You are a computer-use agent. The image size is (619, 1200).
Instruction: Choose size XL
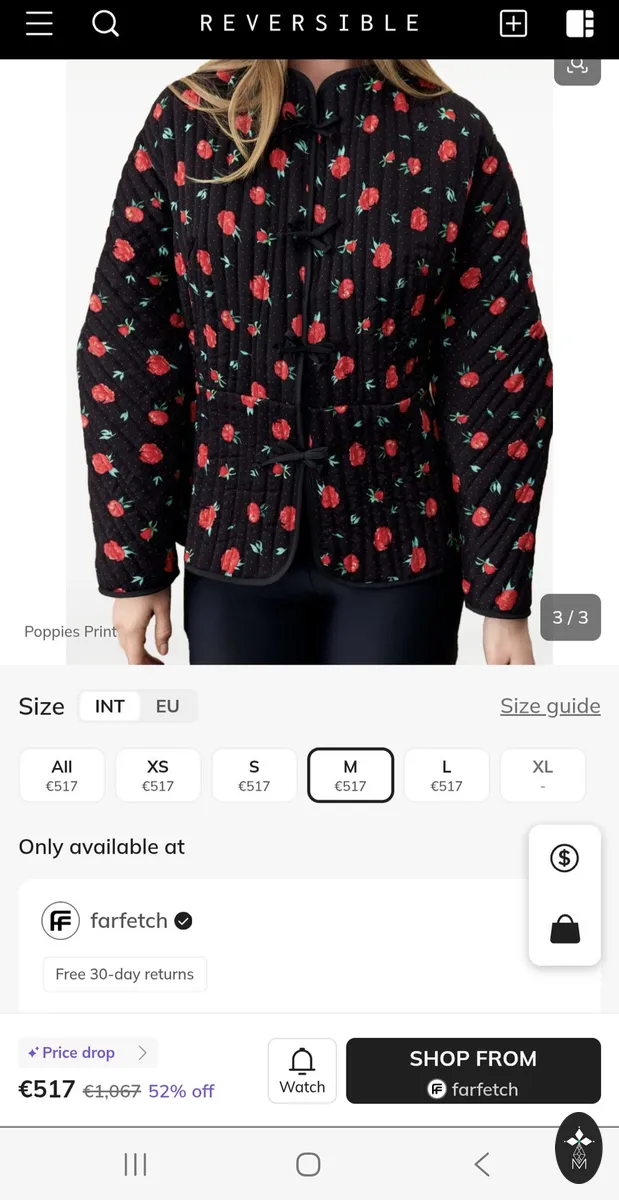pos(542,775)
